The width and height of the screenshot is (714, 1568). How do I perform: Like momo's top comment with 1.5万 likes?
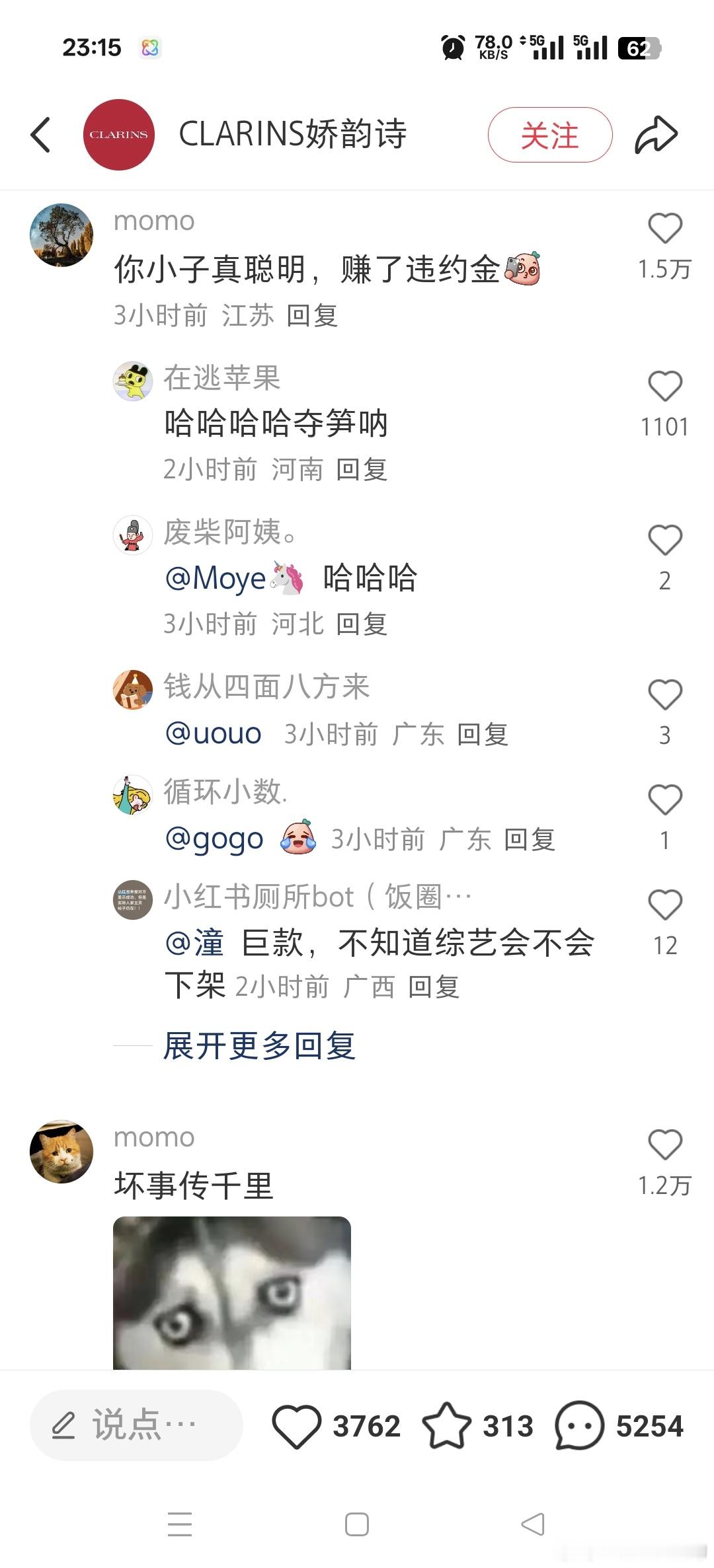click(664, 227)
